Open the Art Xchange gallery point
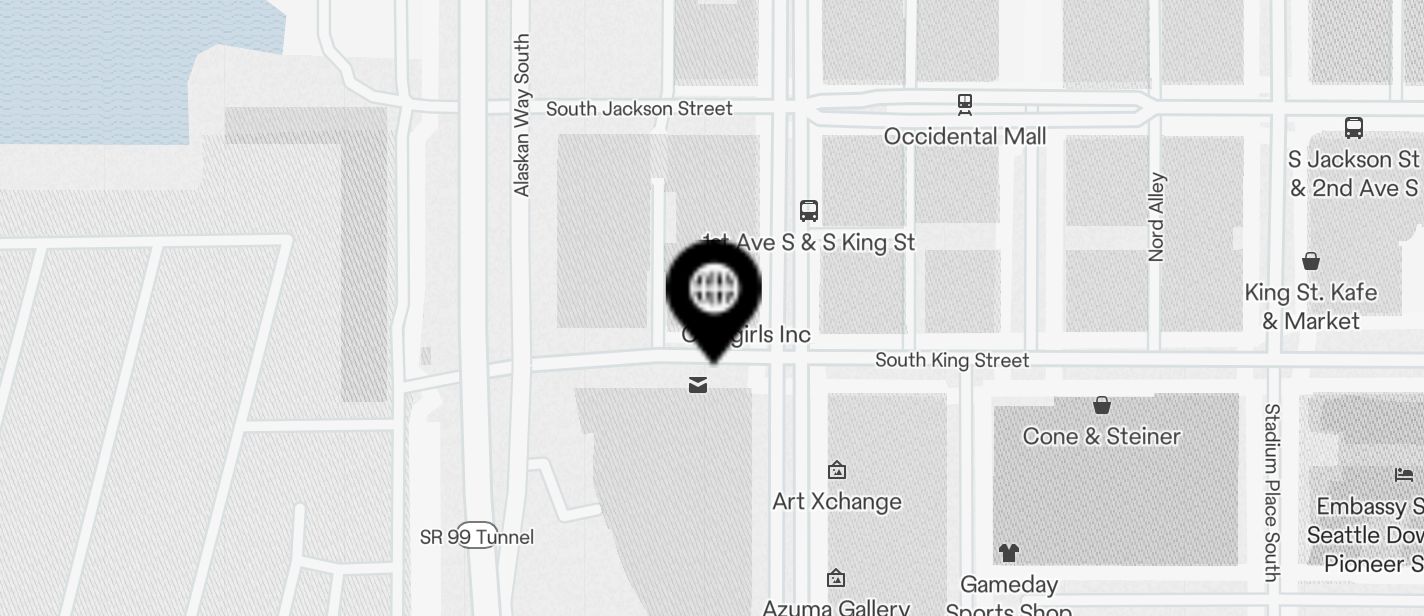The image size is (1424, 616). click(837, 470)
